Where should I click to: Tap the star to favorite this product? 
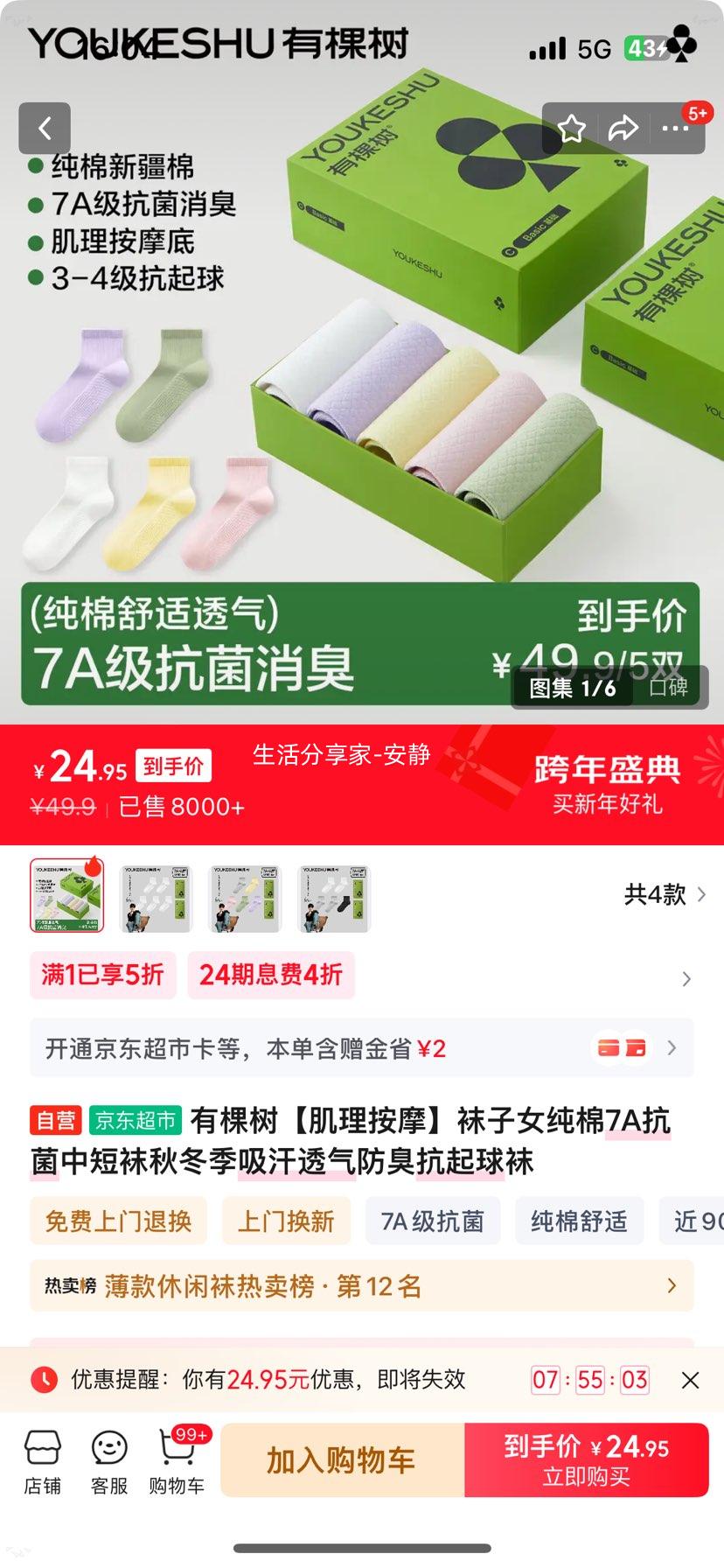click(x=572, y=128)
